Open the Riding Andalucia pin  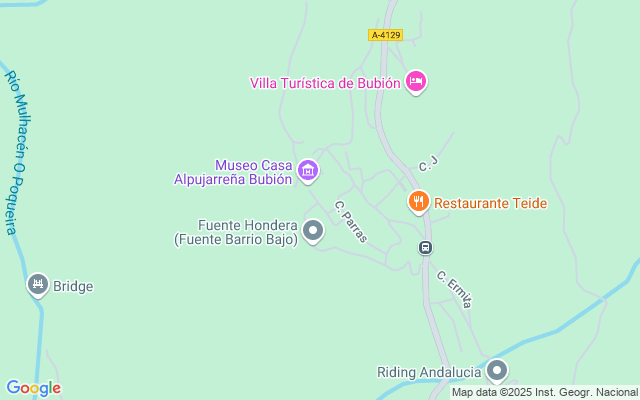(497, 372)
